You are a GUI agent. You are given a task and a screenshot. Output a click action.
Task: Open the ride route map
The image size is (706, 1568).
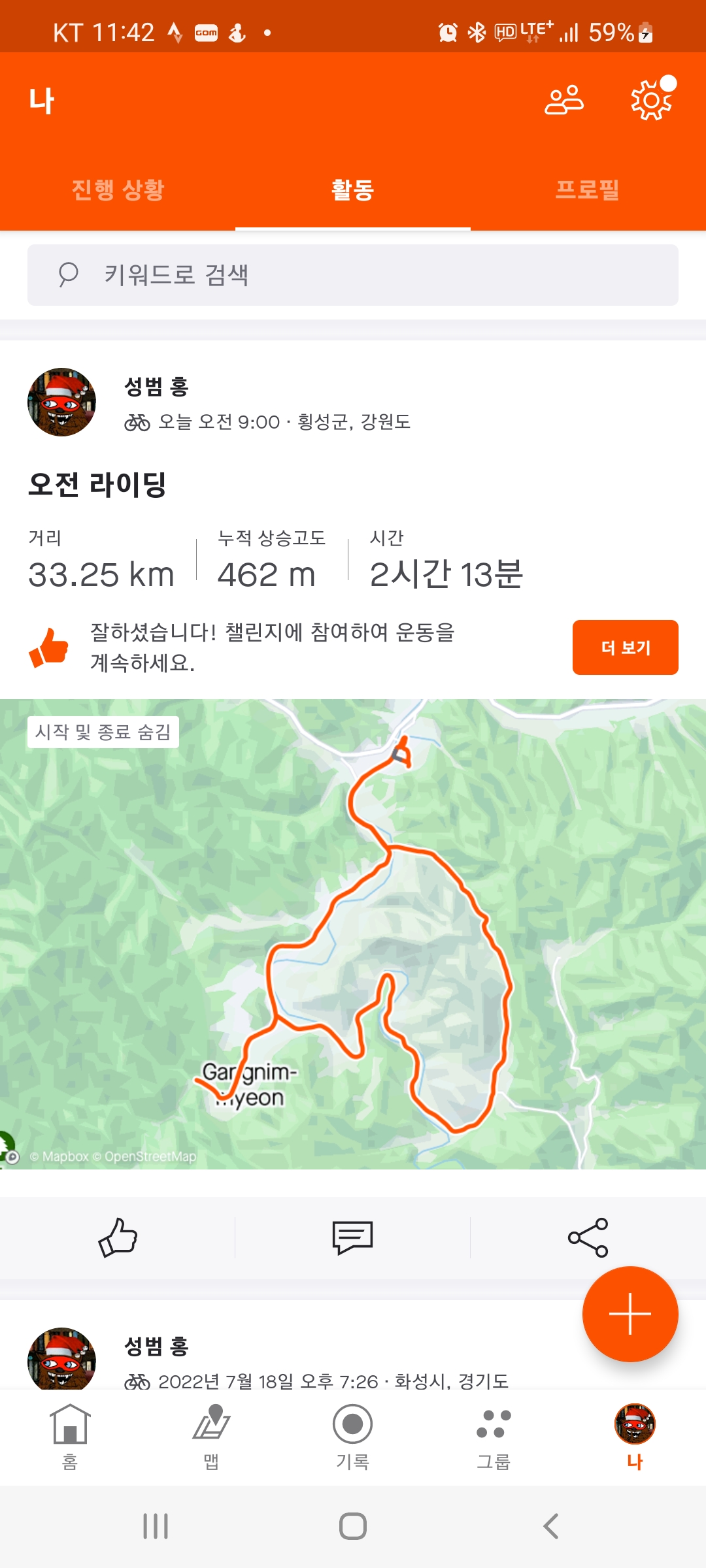353,934
